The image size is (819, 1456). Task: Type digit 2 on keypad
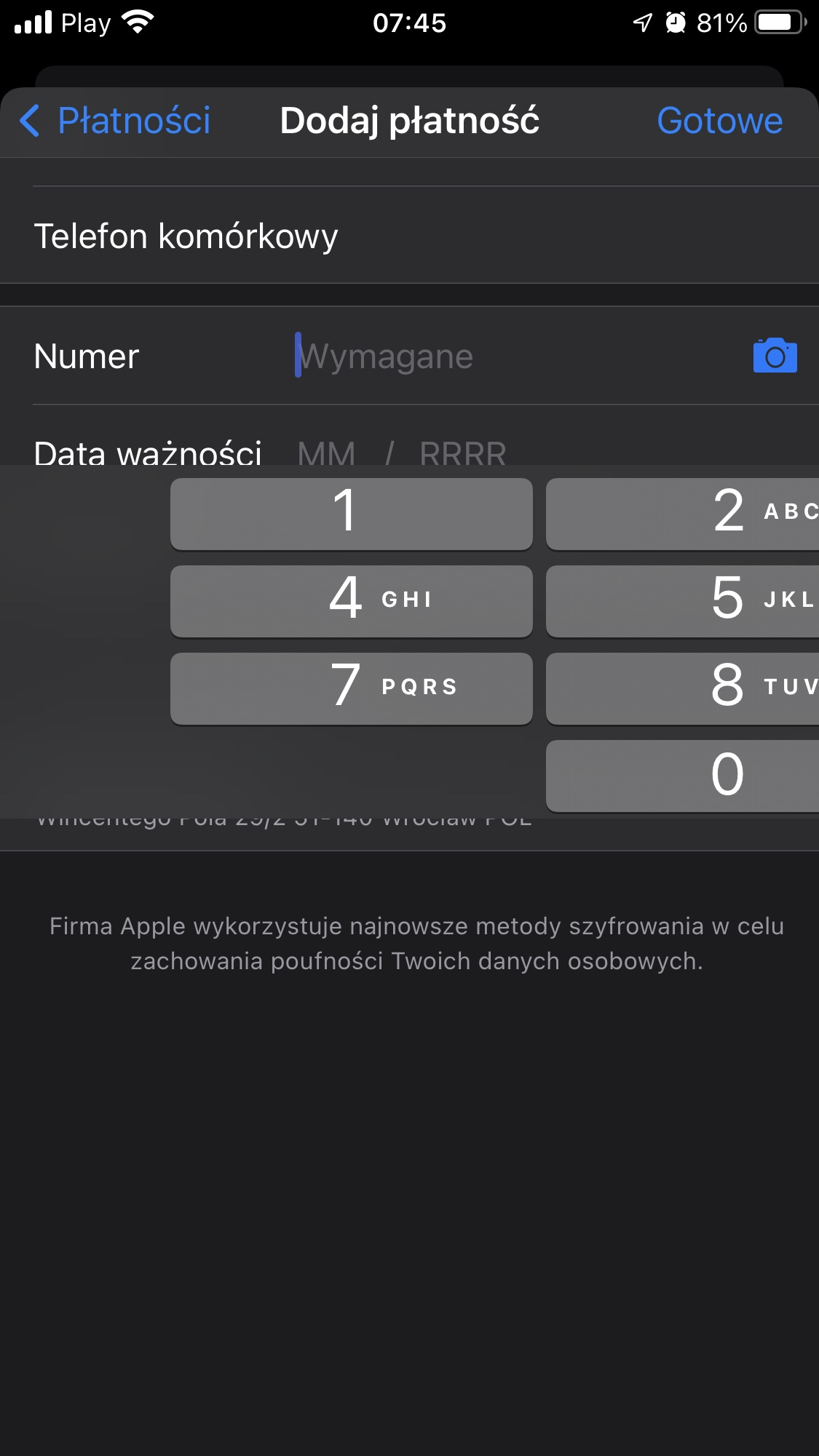(x=683, y=514)
